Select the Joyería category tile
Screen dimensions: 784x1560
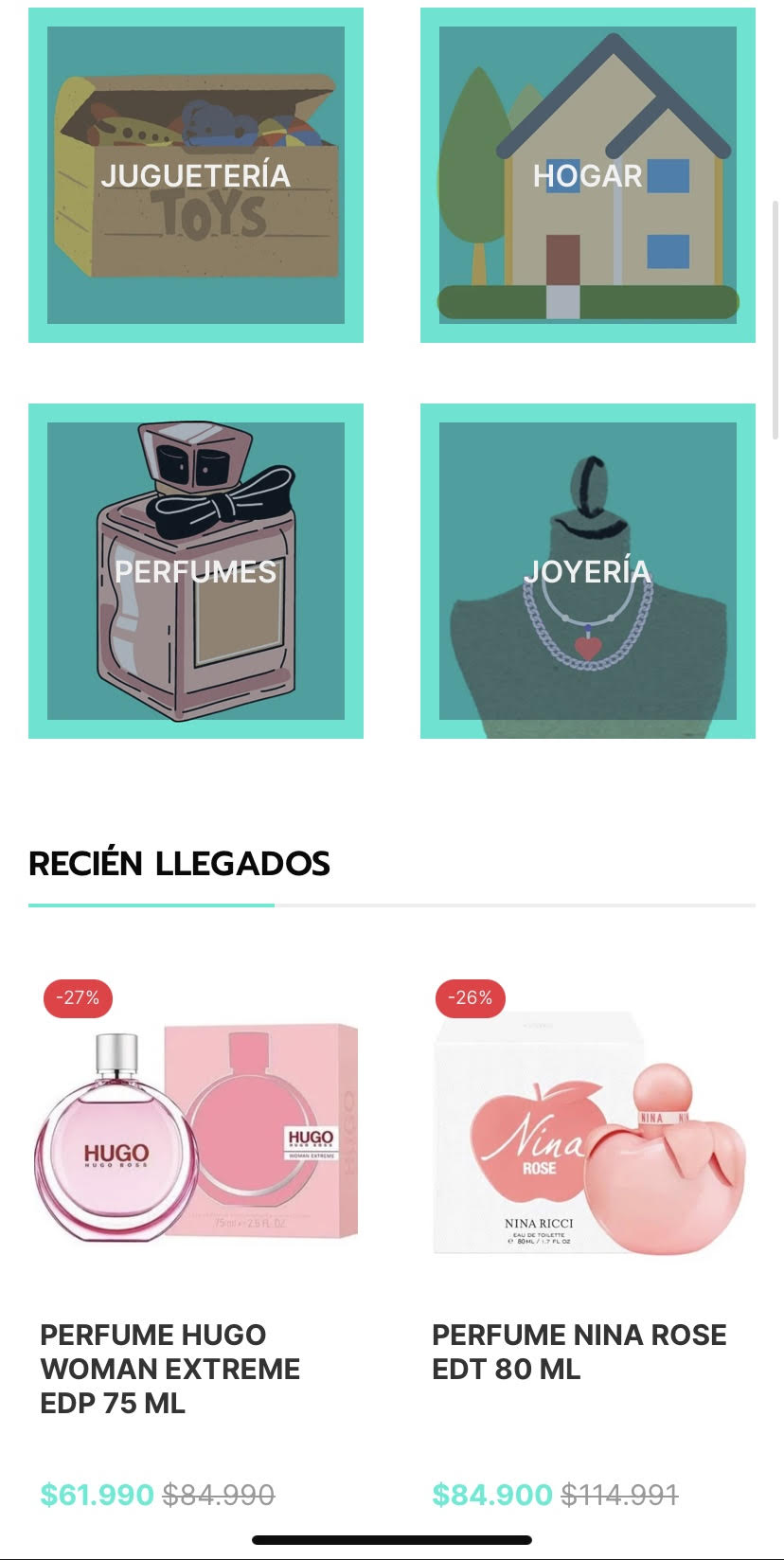[x=587, y=571]
